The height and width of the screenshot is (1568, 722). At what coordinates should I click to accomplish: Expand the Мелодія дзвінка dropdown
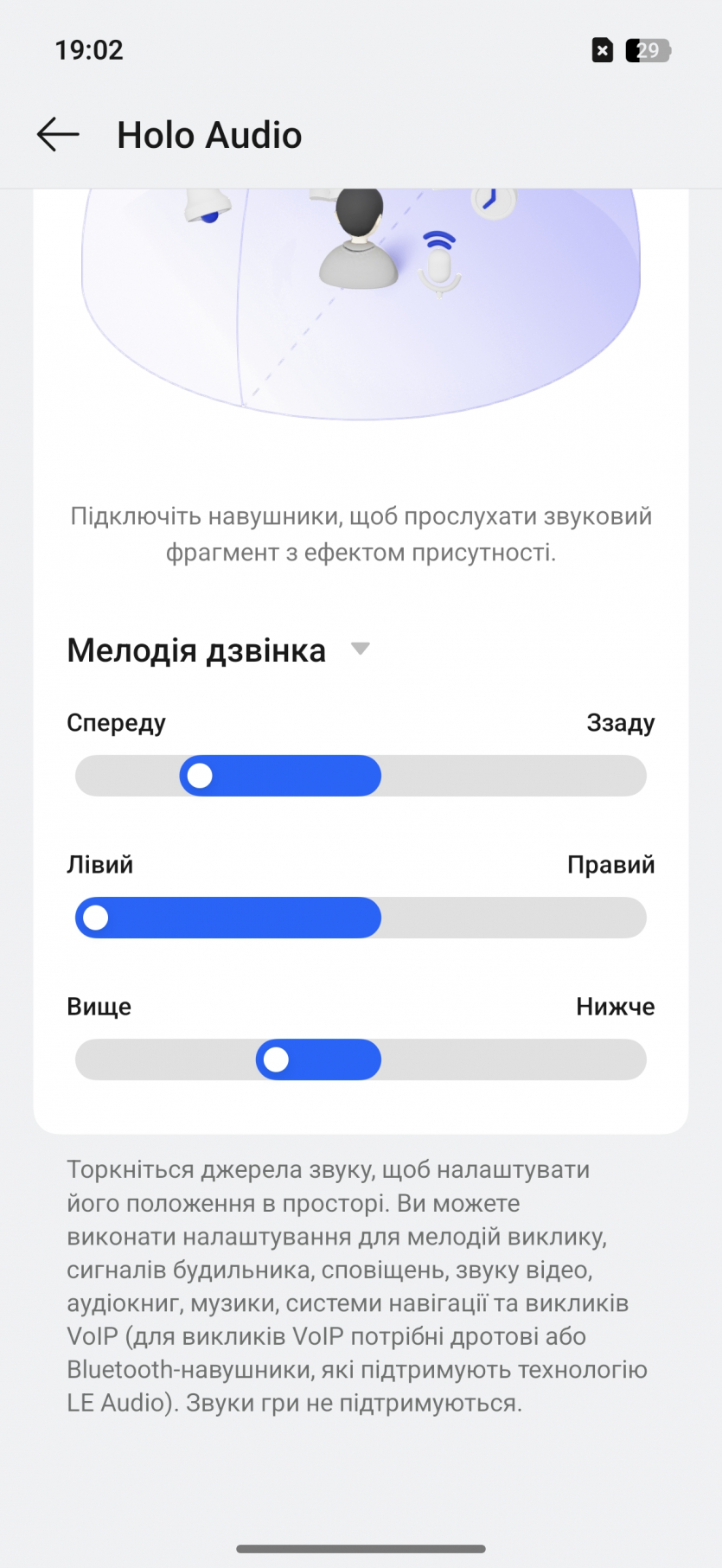(361, 650)
